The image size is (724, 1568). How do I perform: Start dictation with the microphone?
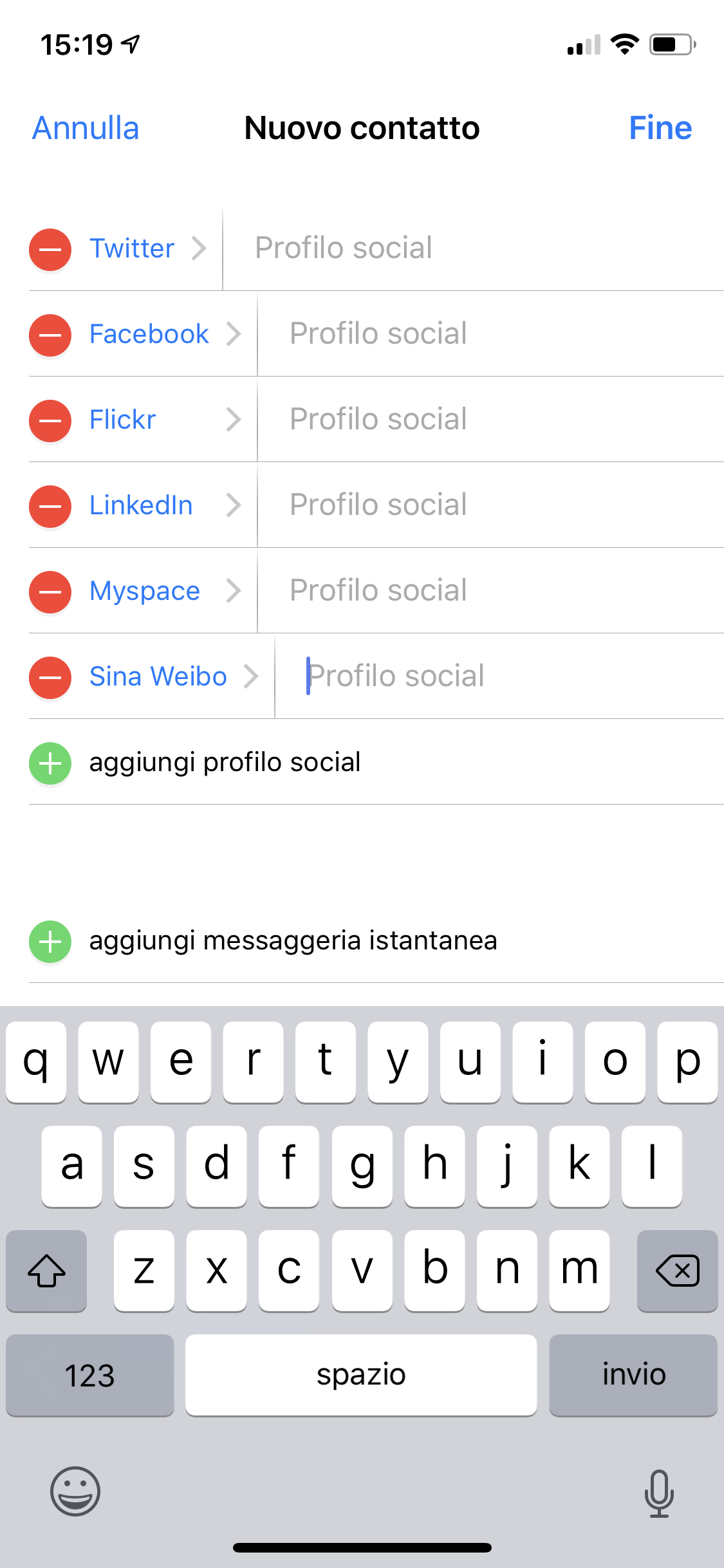point(659,1493)
